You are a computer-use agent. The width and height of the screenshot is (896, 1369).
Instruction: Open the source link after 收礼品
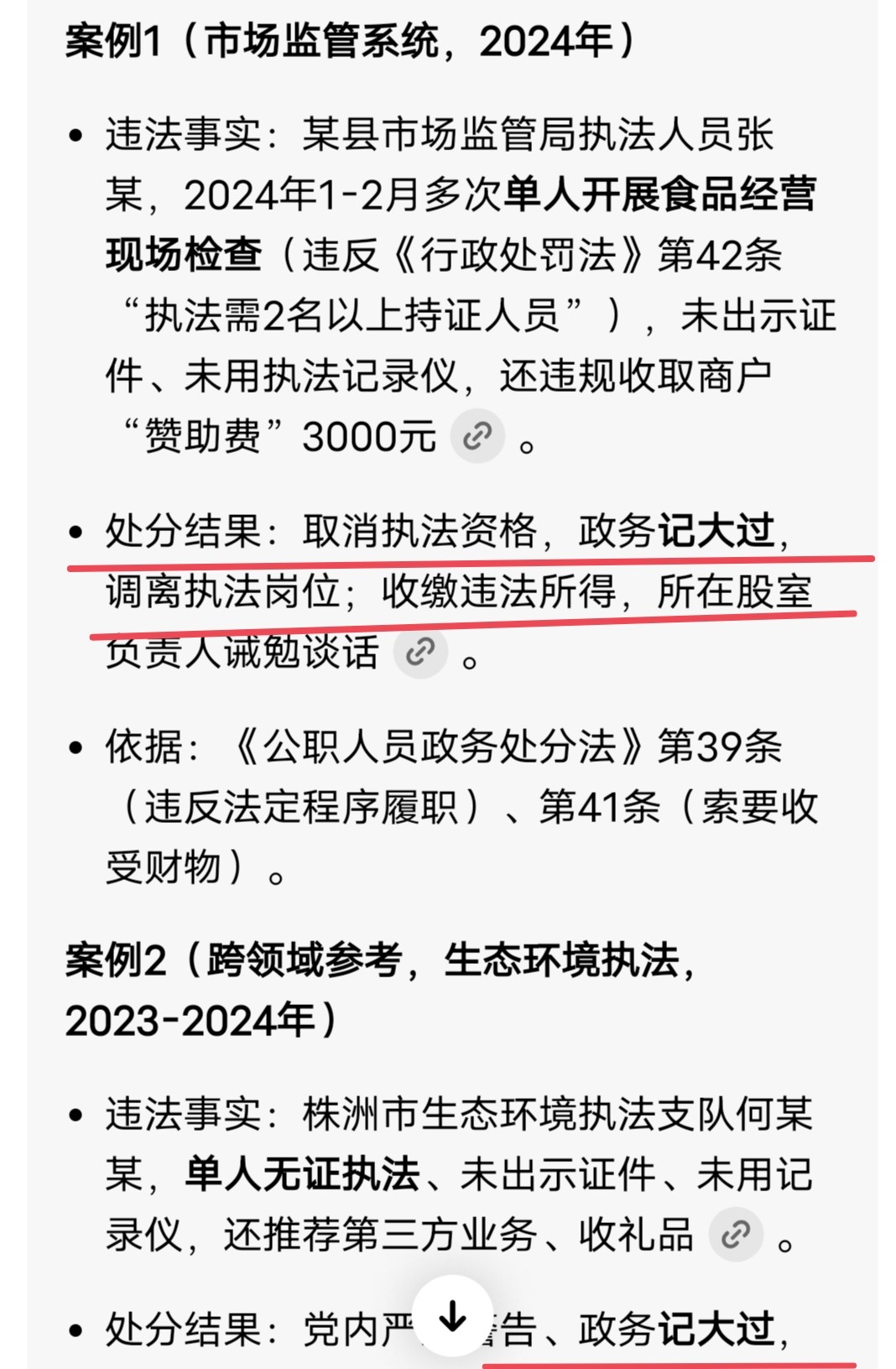(x=736, y=1234)
